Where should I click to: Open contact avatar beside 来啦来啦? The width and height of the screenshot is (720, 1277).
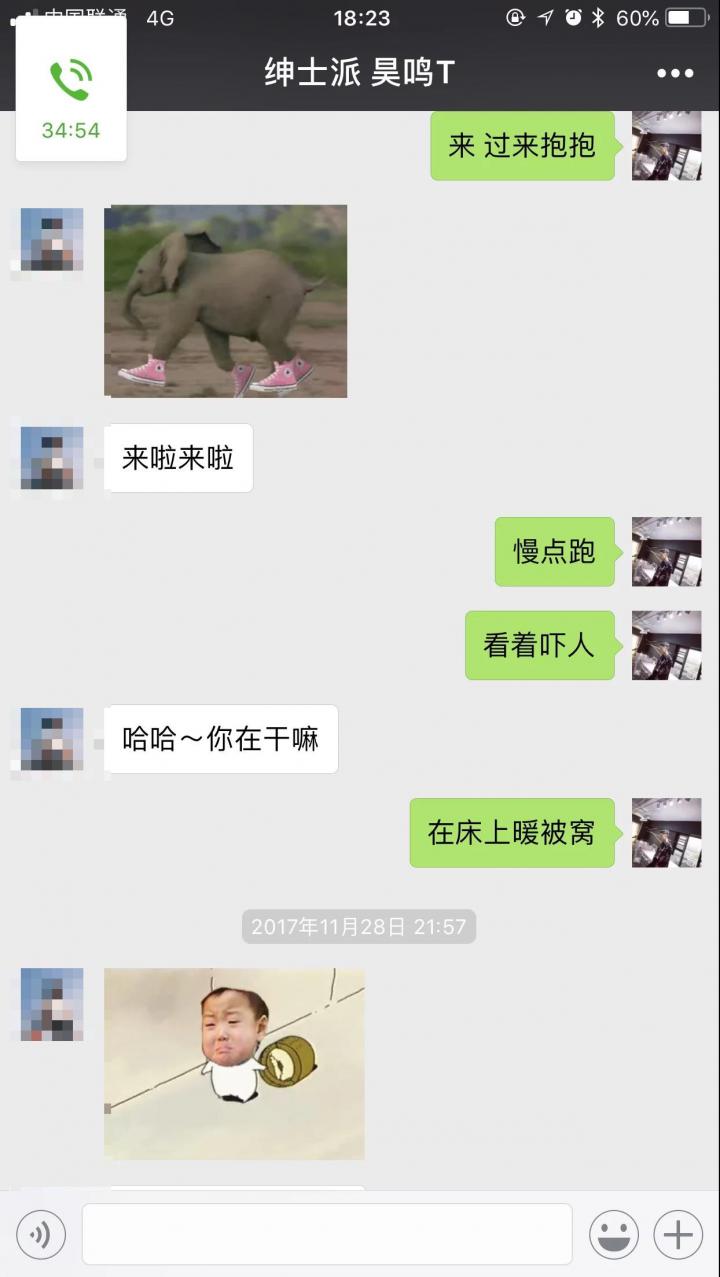52,458
